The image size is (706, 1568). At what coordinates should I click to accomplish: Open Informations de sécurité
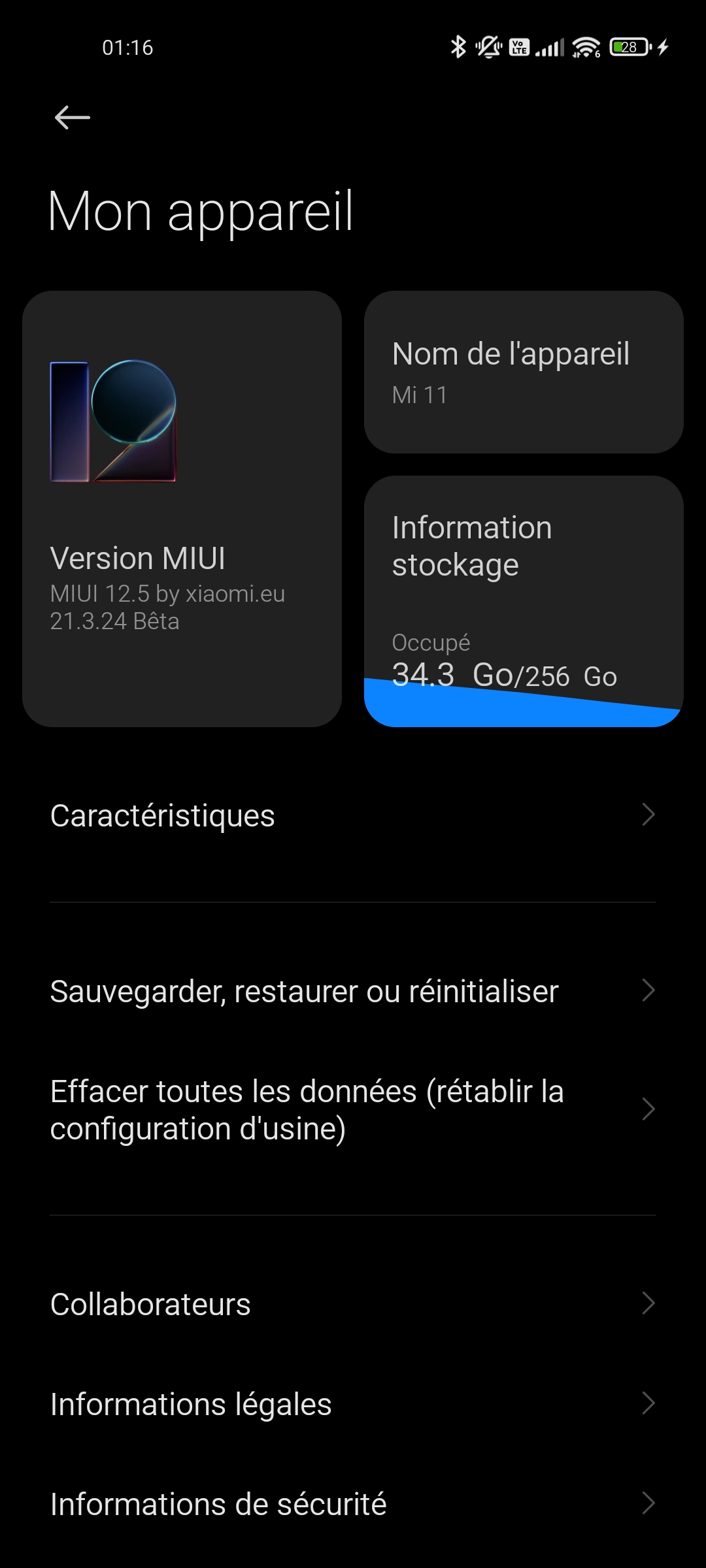(353, 1504)
